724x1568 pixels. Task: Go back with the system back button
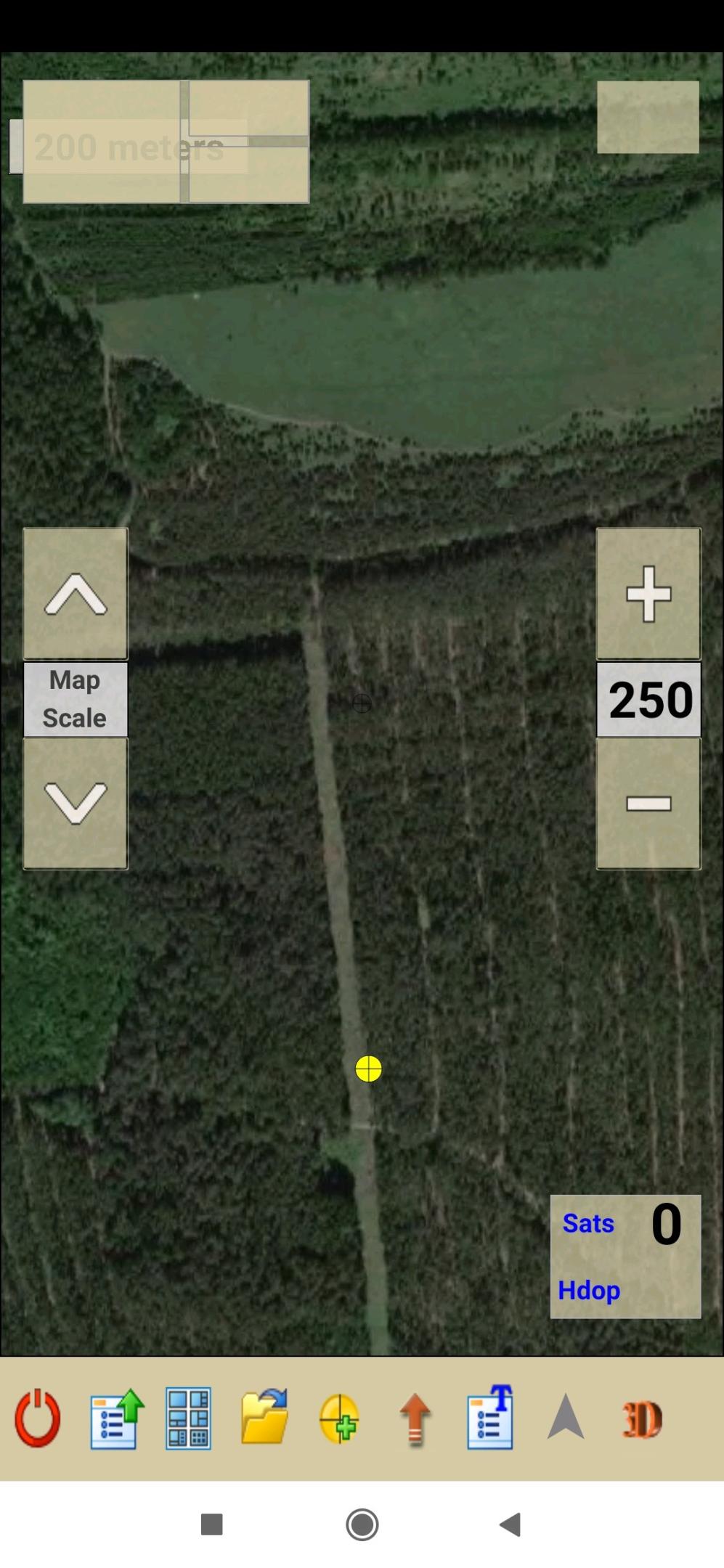pos(511,1524)
